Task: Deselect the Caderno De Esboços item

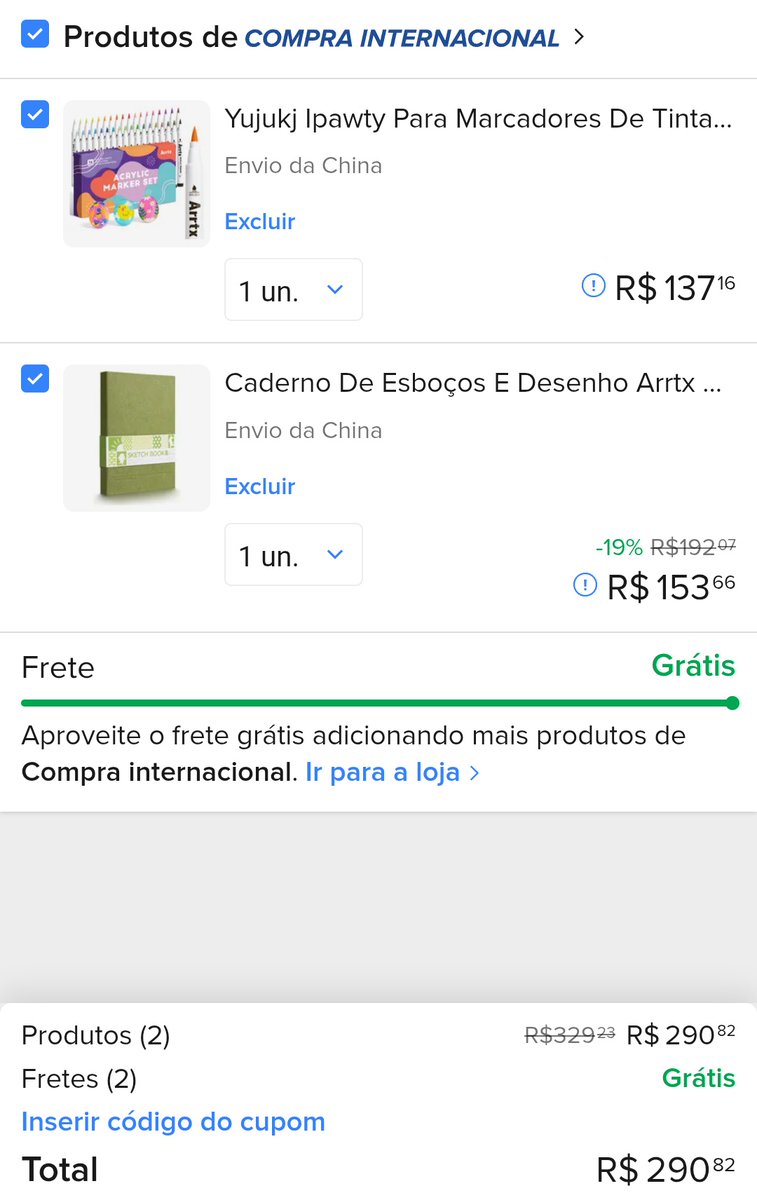Action: [x=35, y=379]
